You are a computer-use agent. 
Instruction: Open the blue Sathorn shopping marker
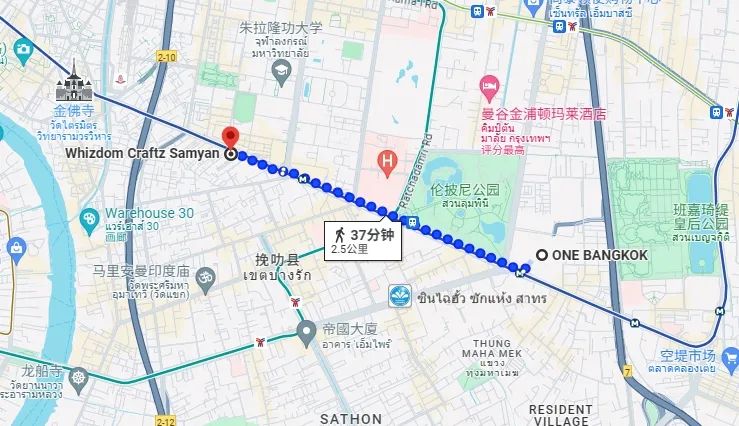(399, 296)
